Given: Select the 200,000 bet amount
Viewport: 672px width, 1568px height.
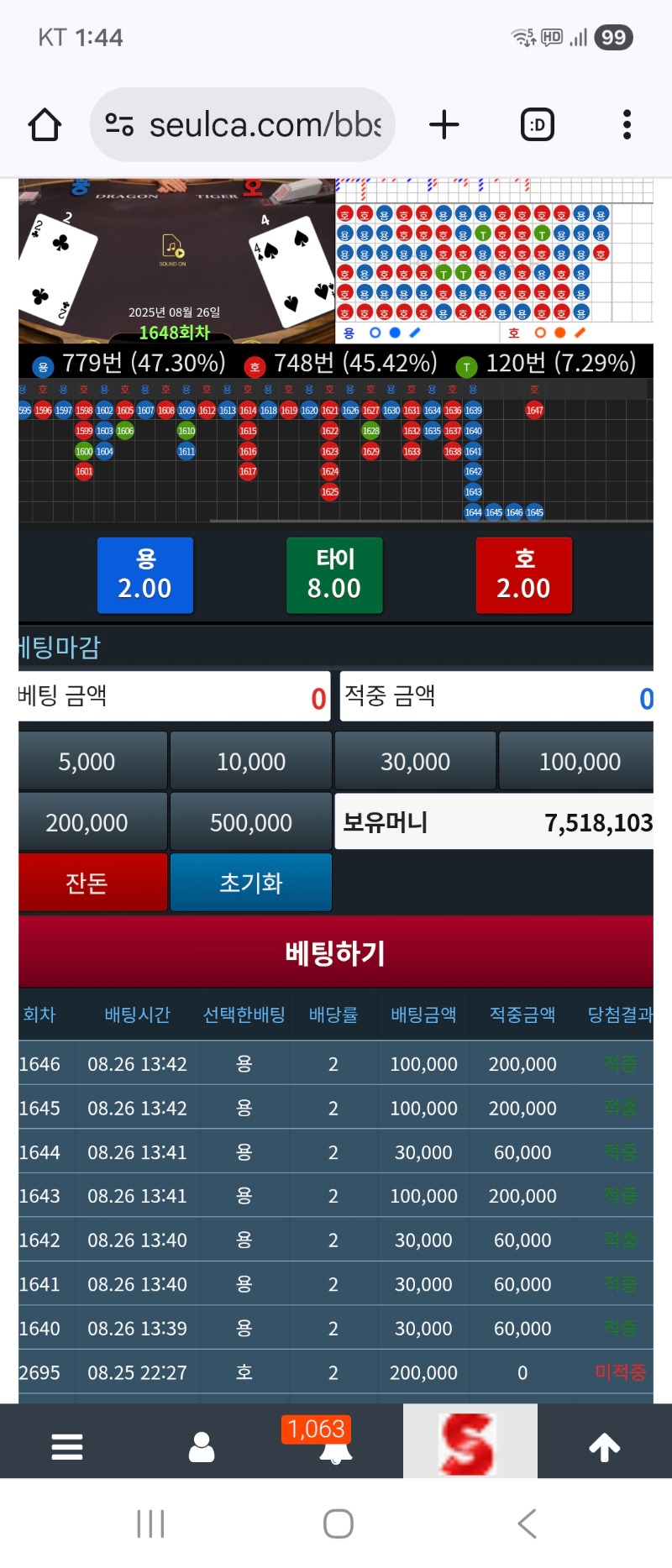Looking at the screenshot, I should pyautogui.click(x=87, y=822).
